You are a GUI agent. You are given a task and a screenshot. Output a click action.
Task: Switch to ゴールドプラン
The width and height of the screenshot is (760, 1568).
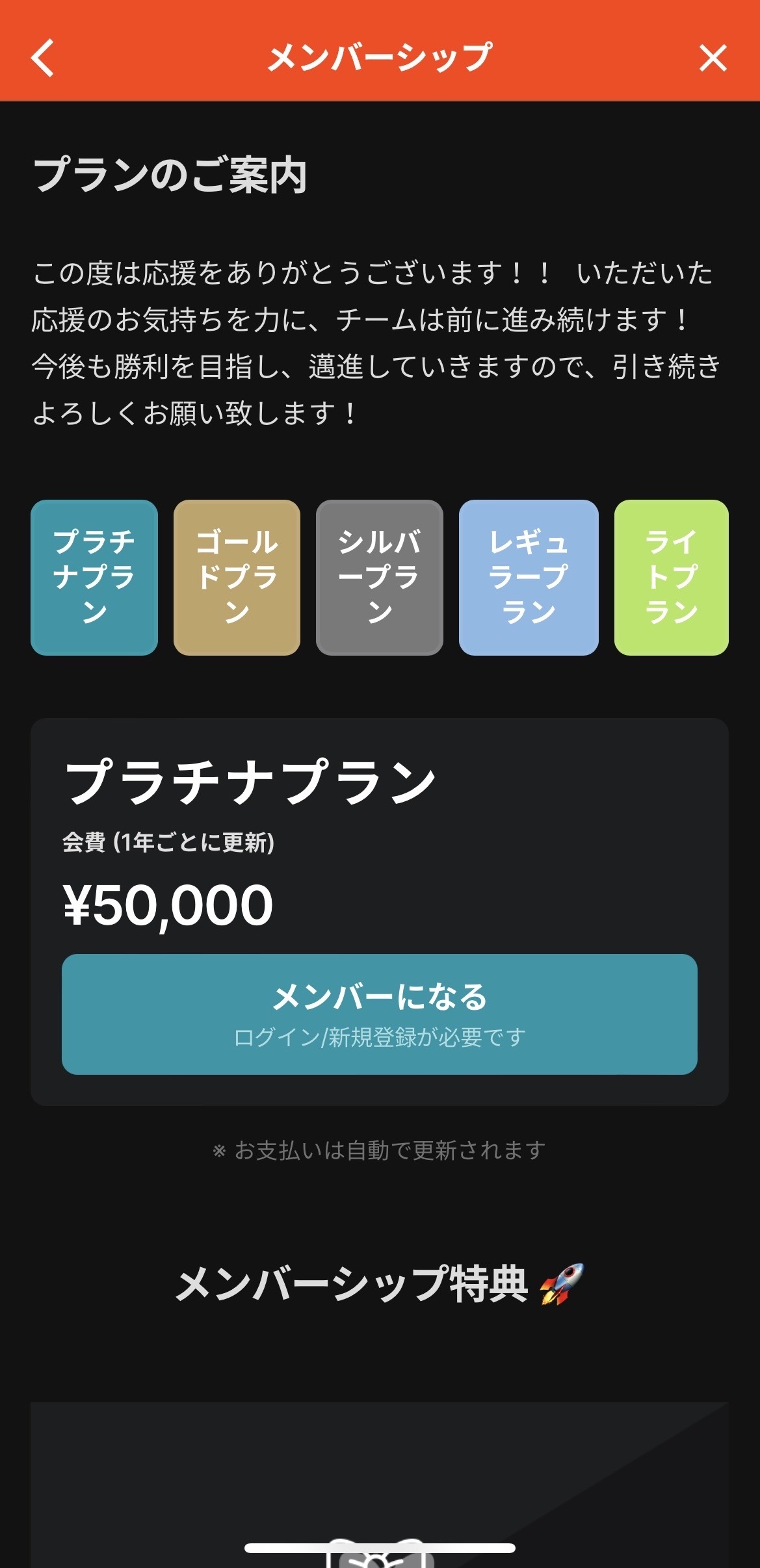237,577
